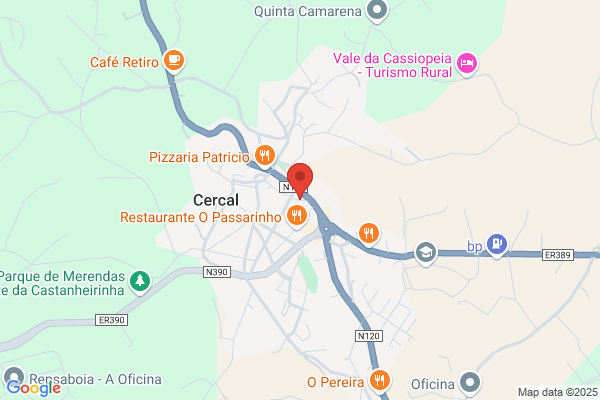The height and width of the screenshot is (400, 600).
Task: Tap the school marker on ER389
Action: pyautogui.click(x=426, y=253)
